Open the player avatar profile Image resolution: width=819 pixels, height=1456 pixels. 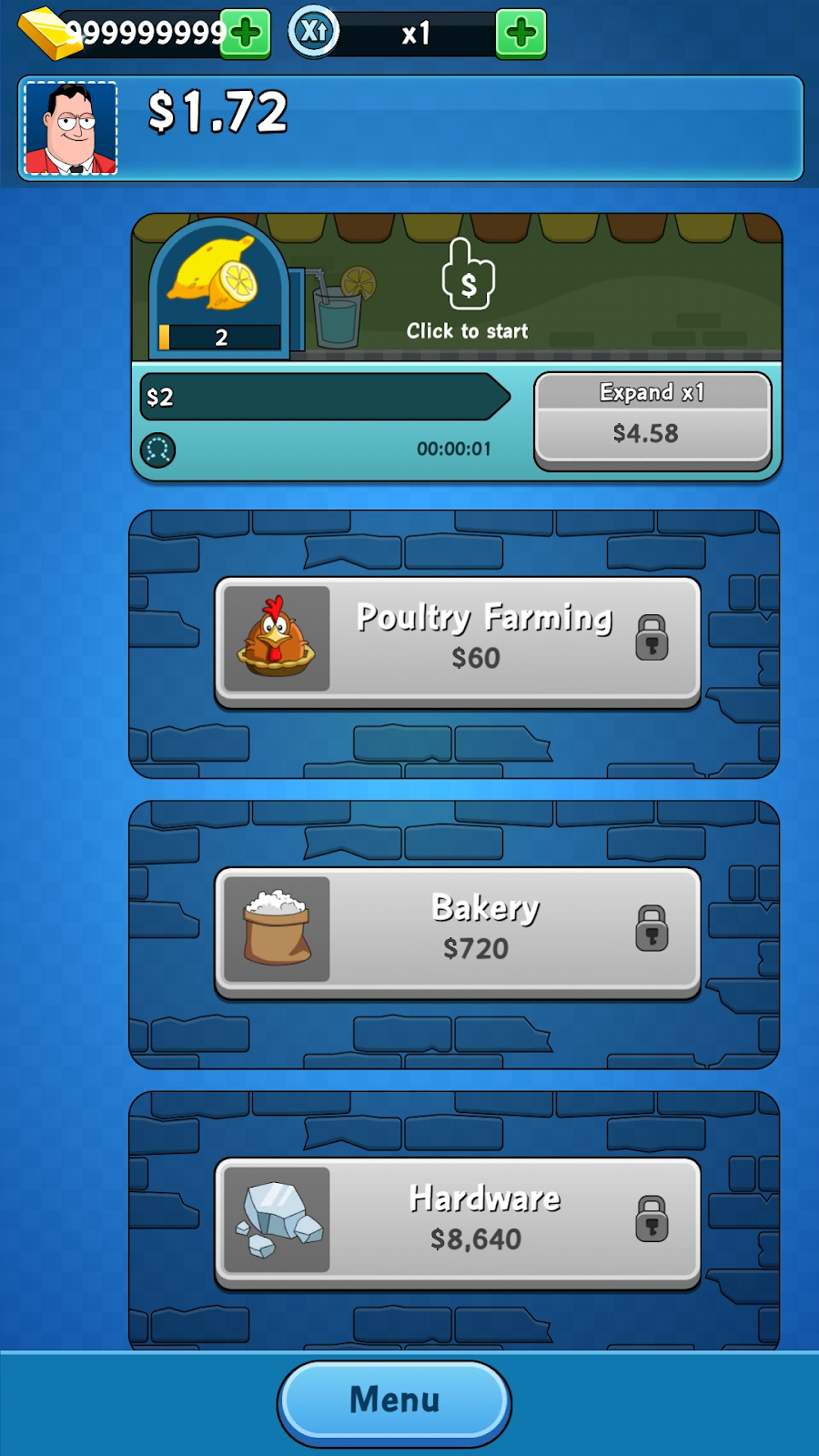coord(71,127)
